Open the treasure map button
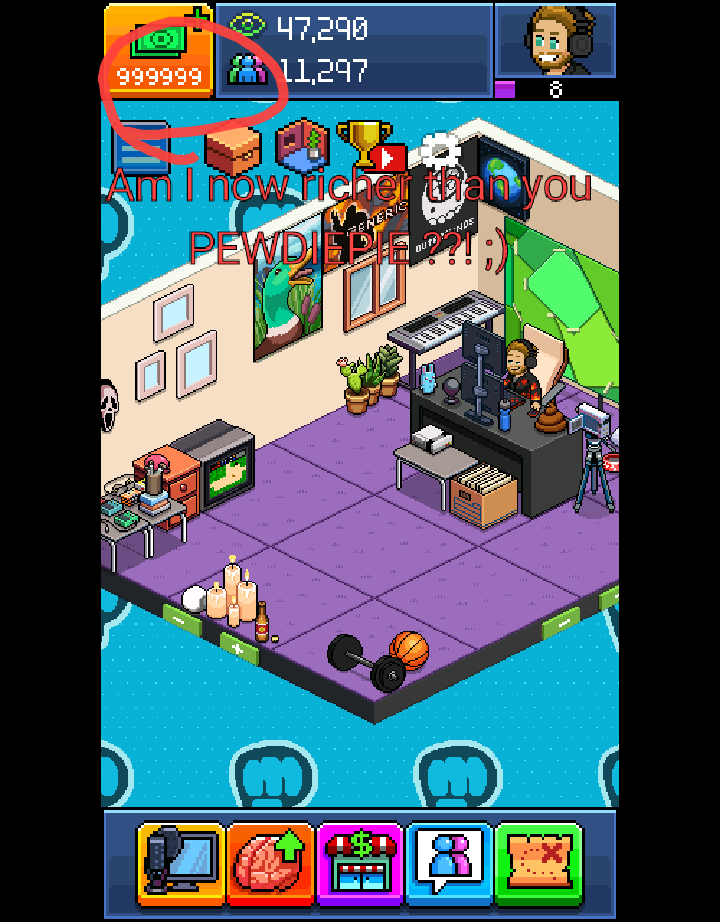 (x=538, y=863)
